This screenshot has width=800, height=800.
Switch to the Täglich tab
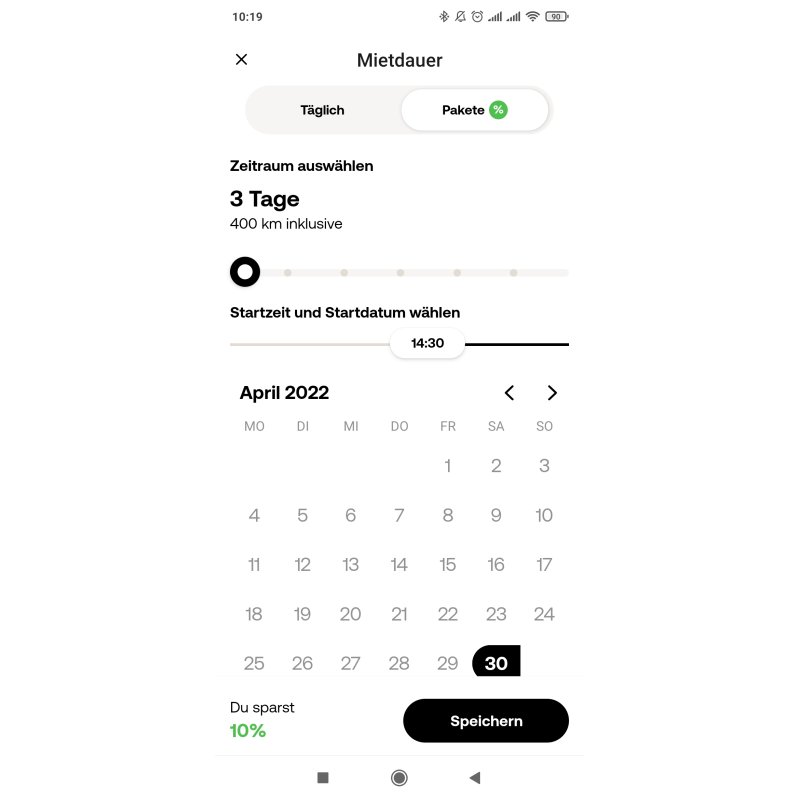pyautogui.click(x=322, y=110)
